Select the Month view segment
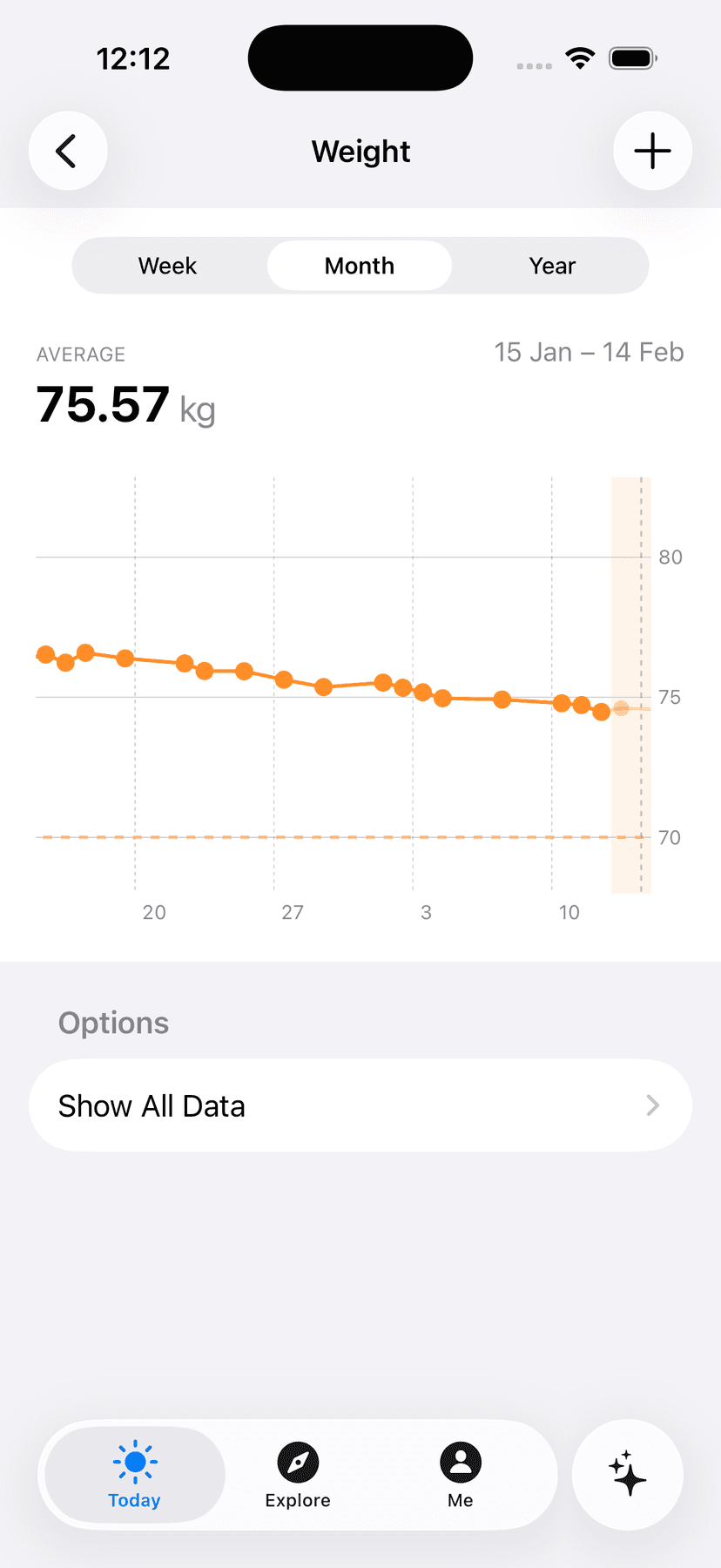This screenshot has width=721, height=1568. (359, 266)
